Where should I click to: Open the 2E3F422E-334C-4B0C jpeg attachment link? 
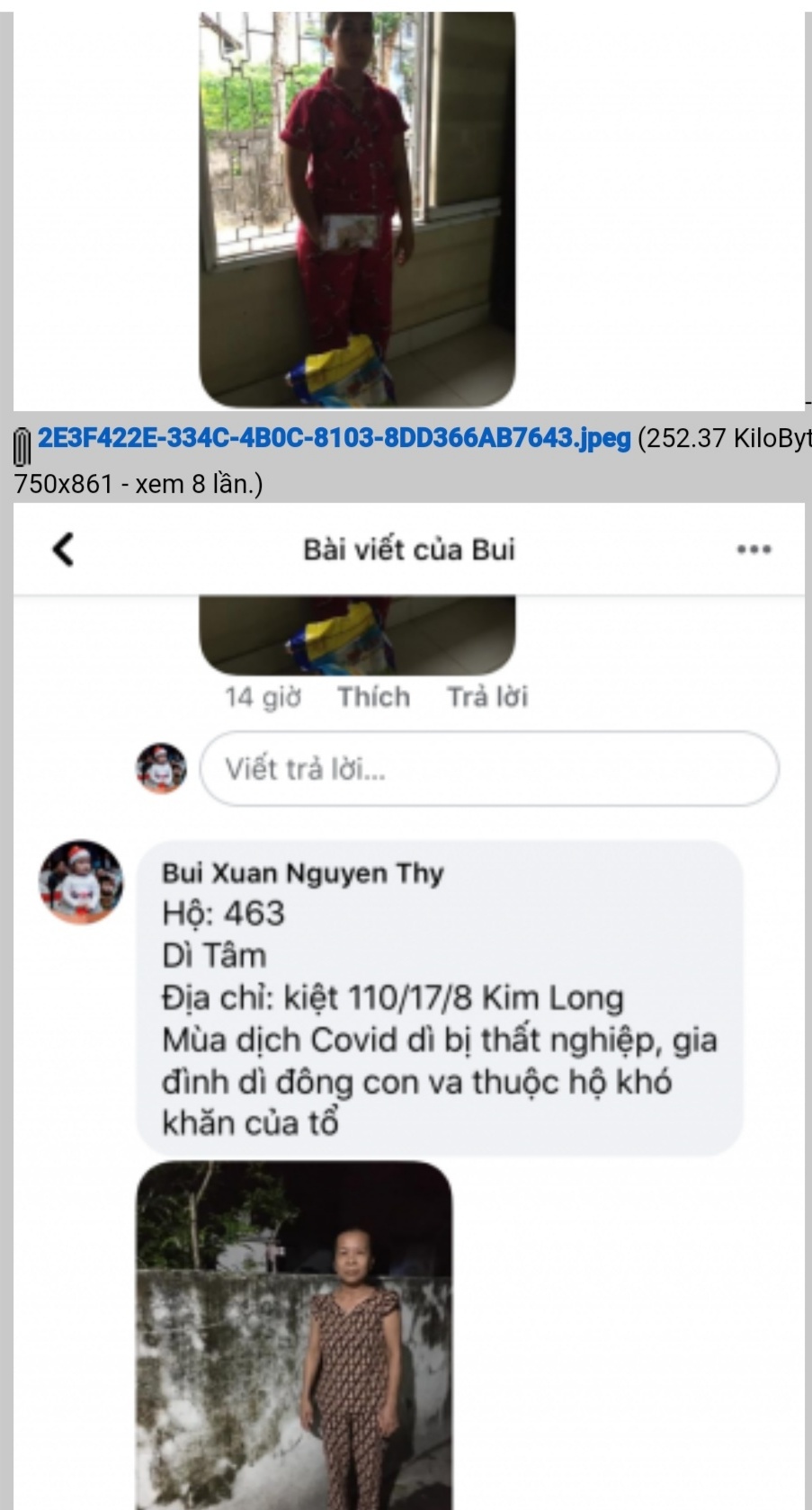click(334, 439)
